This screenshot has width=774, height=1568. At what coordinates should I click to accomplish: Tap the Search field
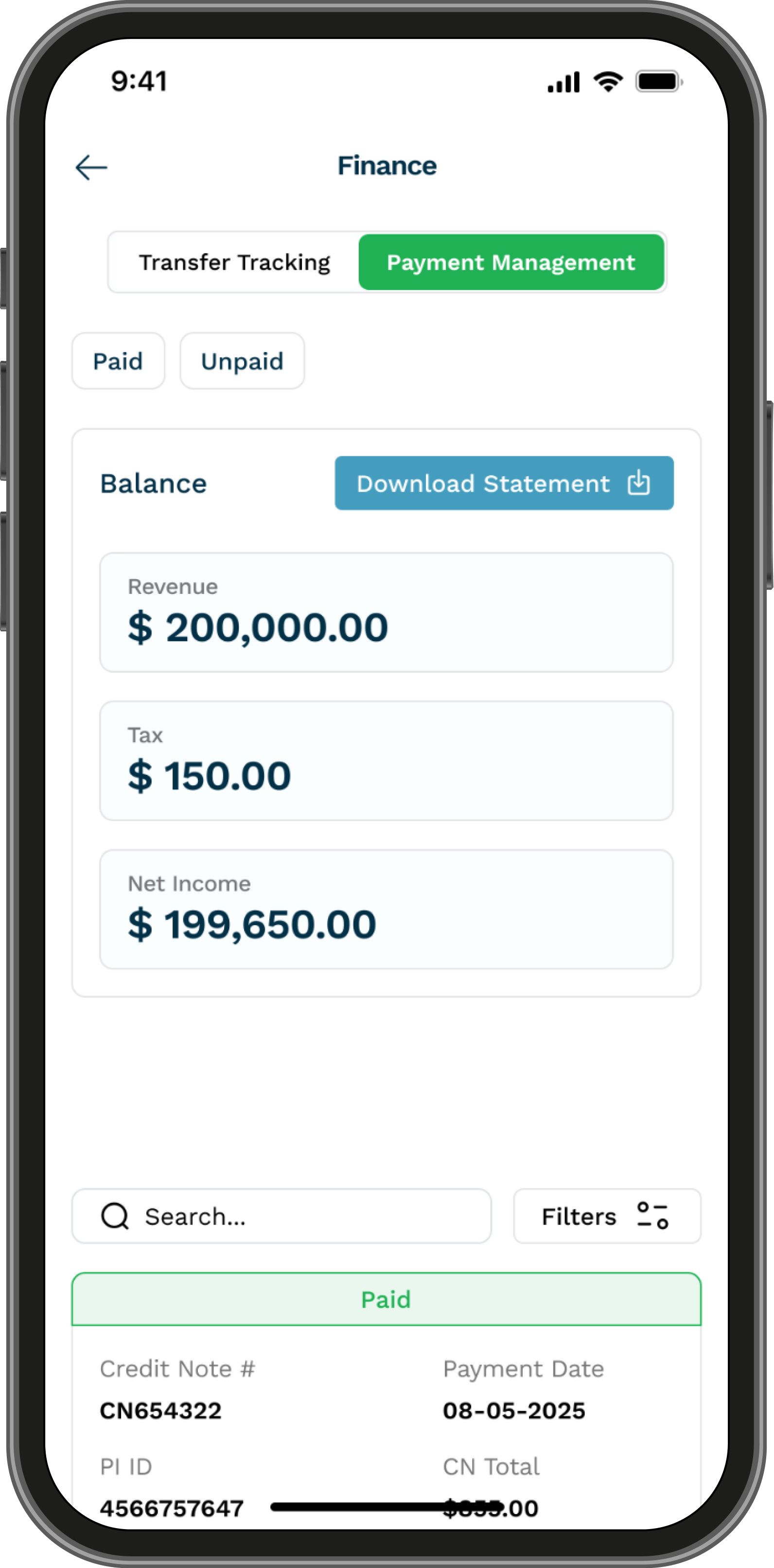pyautogui.click(x=281, y=1216)
